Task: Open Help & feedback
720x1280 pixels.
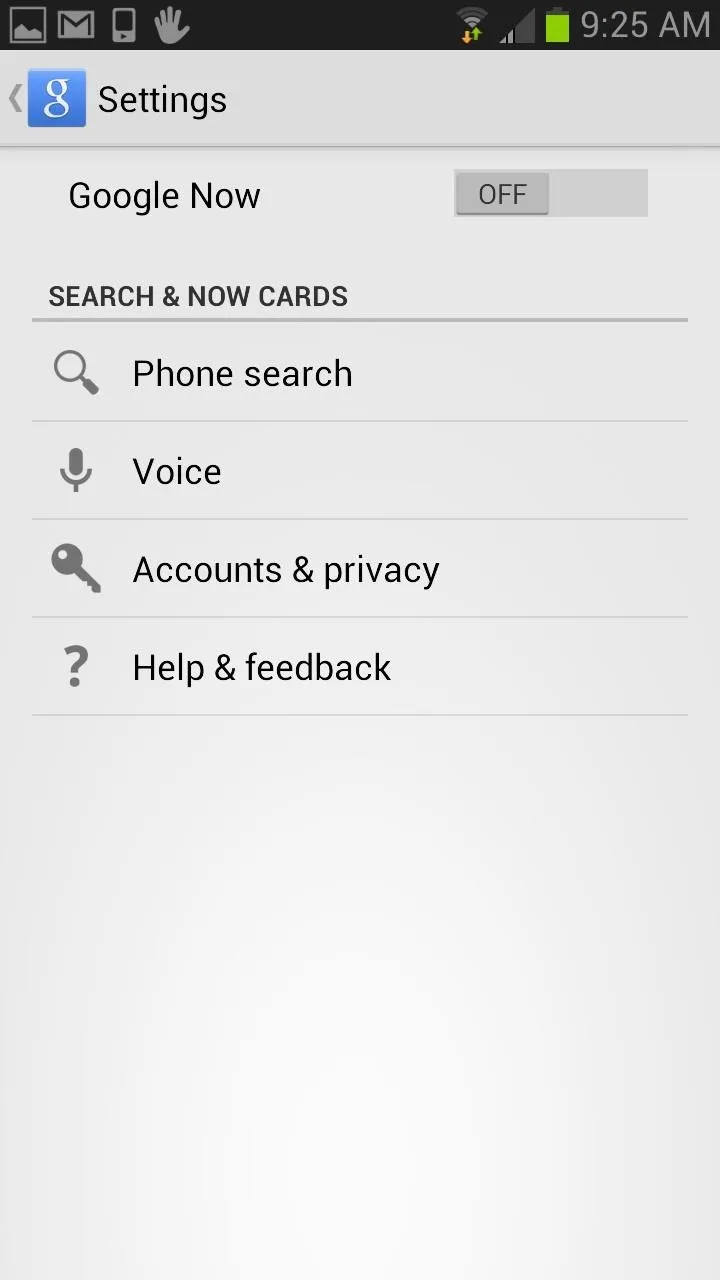Action: (360, 667)
